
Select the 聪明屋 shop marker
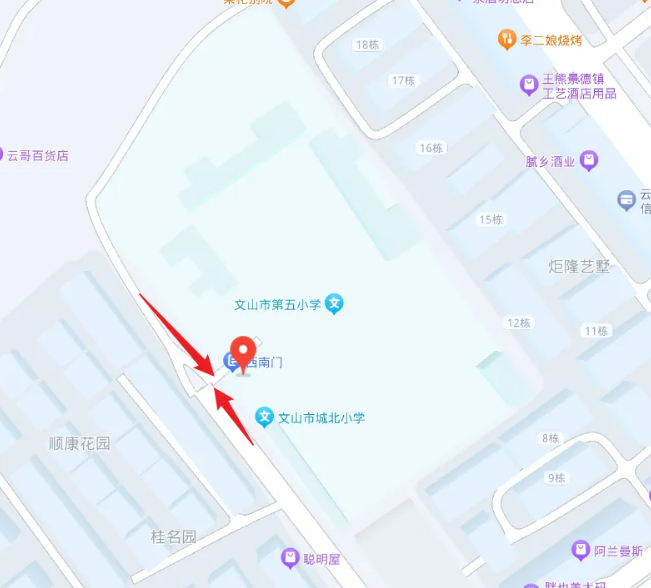tap(290, 557)
